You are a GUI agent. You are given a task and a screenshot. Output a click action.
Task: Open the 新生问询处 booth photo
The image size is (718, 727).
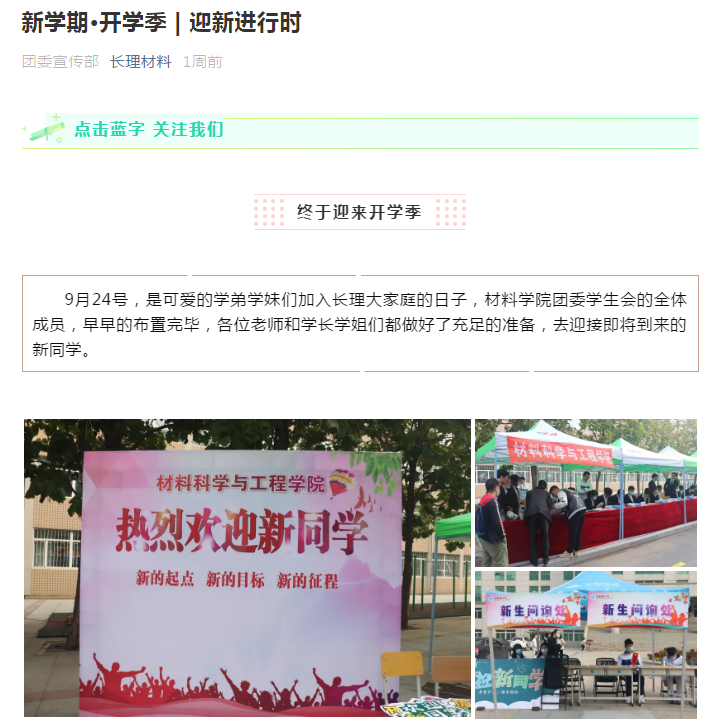[585, 644]
